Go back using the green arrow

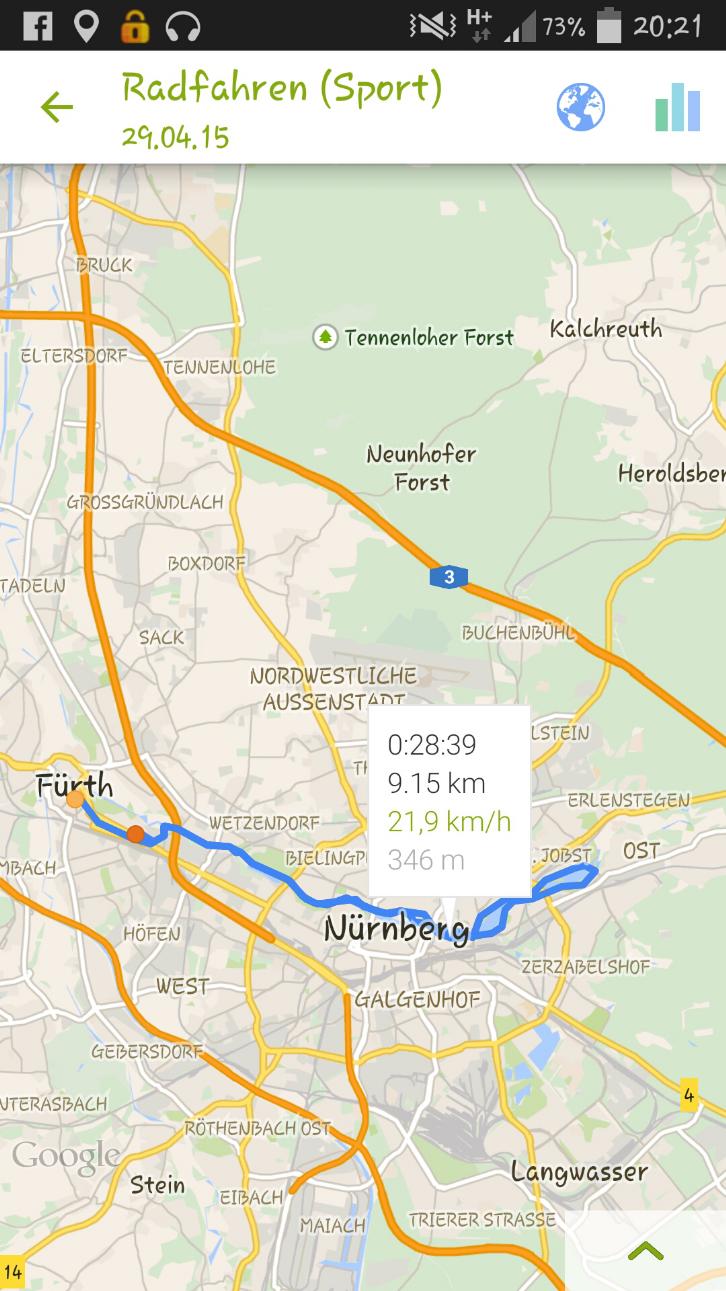click(57, 107)
